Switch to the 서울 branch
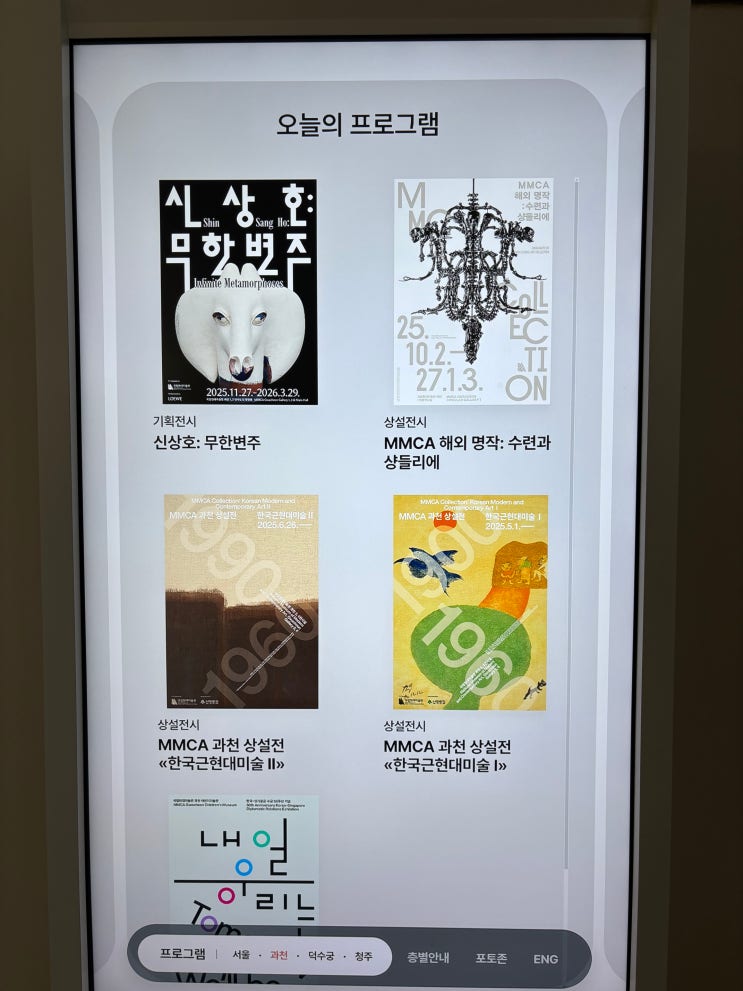 tap(241, 956)
